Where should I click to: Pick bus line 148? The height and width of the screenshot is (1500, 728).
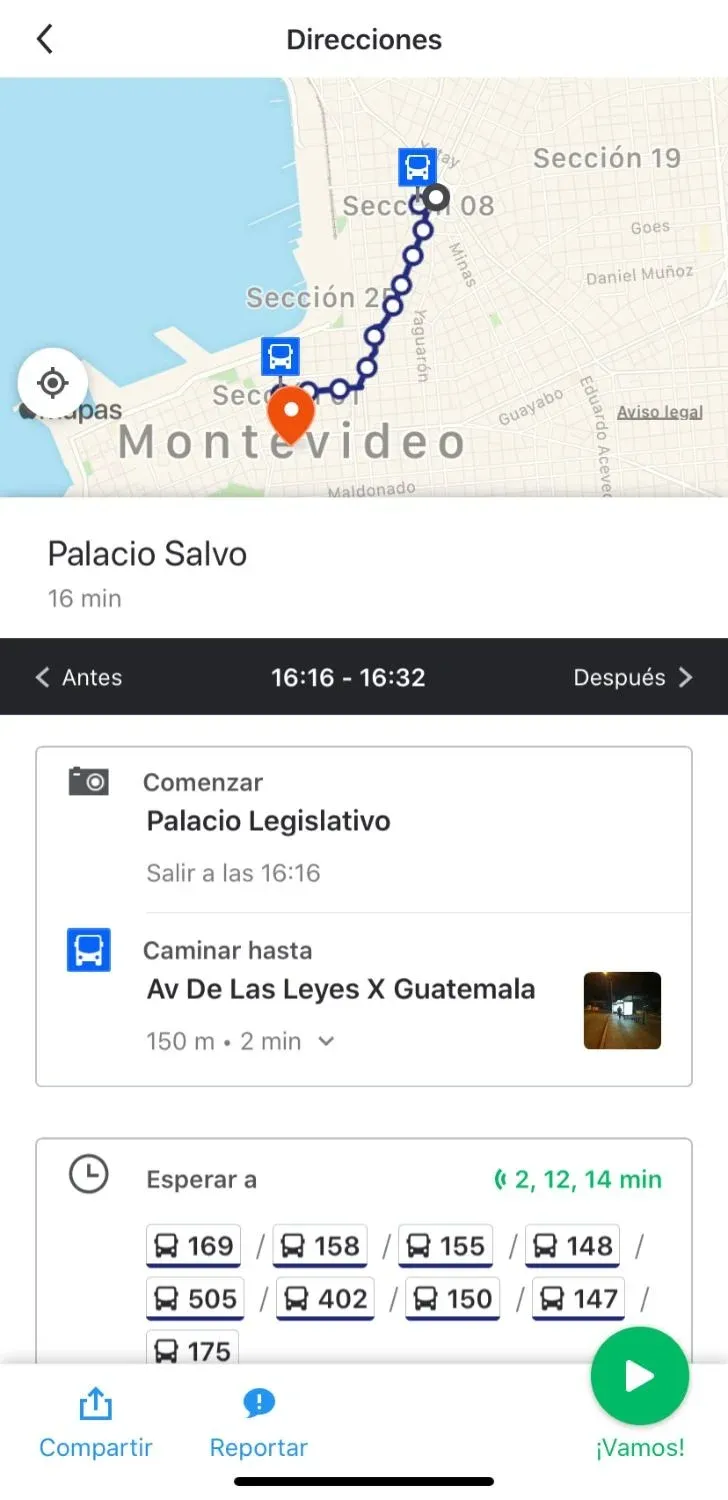pos(572,1246)
